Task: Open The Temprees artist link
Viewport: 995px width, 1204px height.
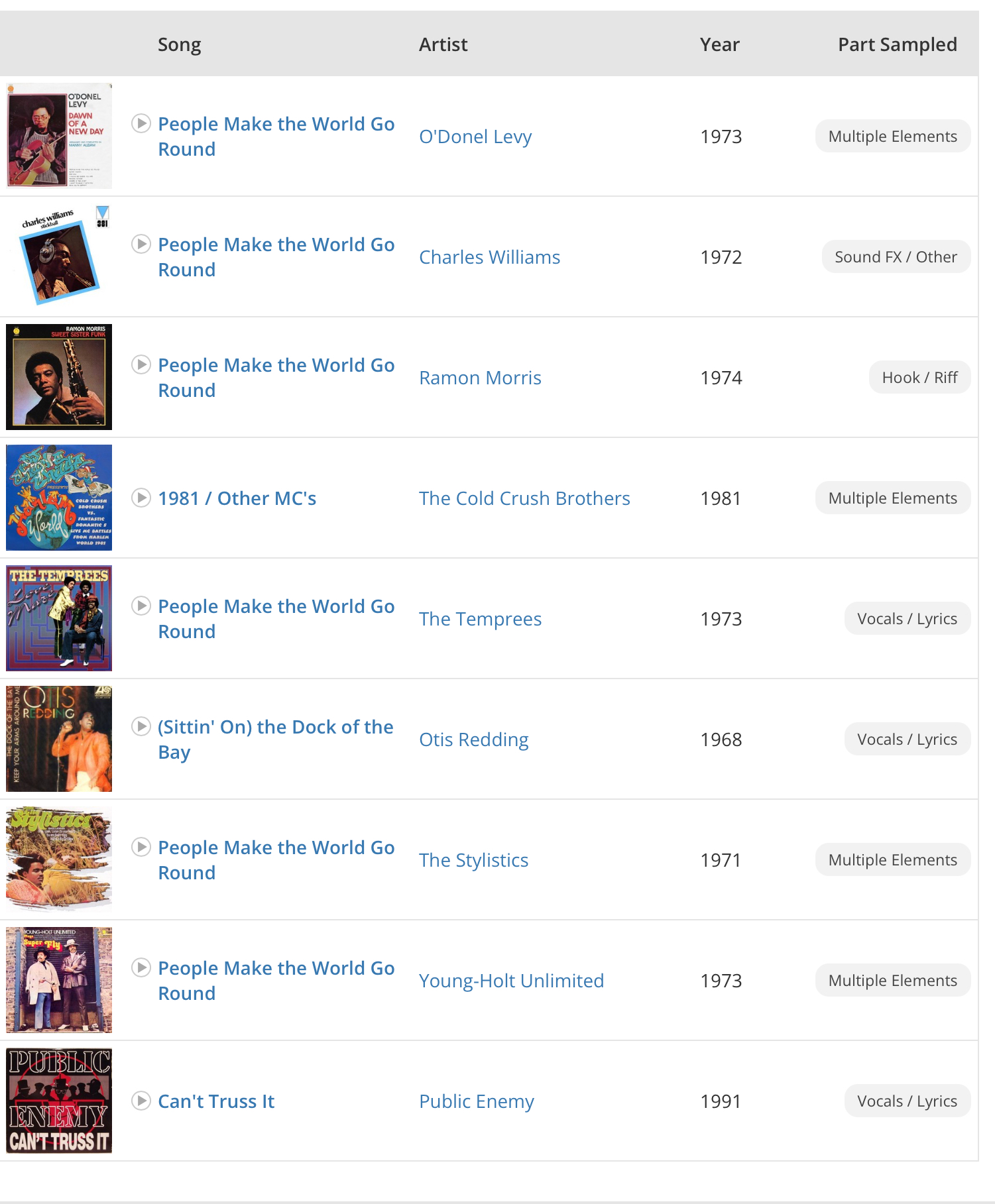Action: coord(480,619)
